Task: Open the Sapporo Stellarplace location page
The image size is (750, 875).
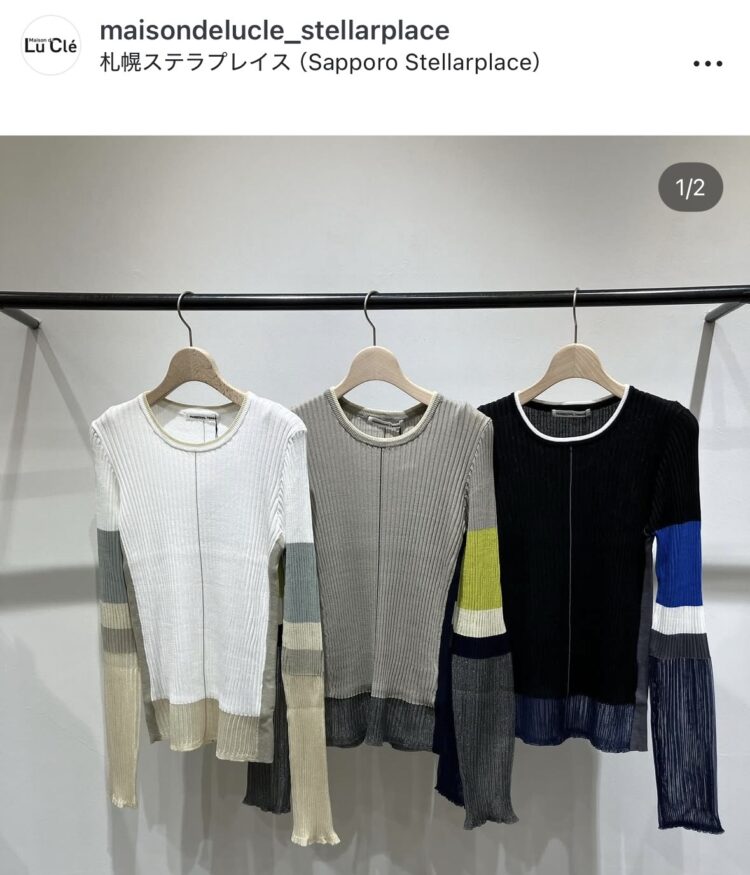Action: pos(320,62)
